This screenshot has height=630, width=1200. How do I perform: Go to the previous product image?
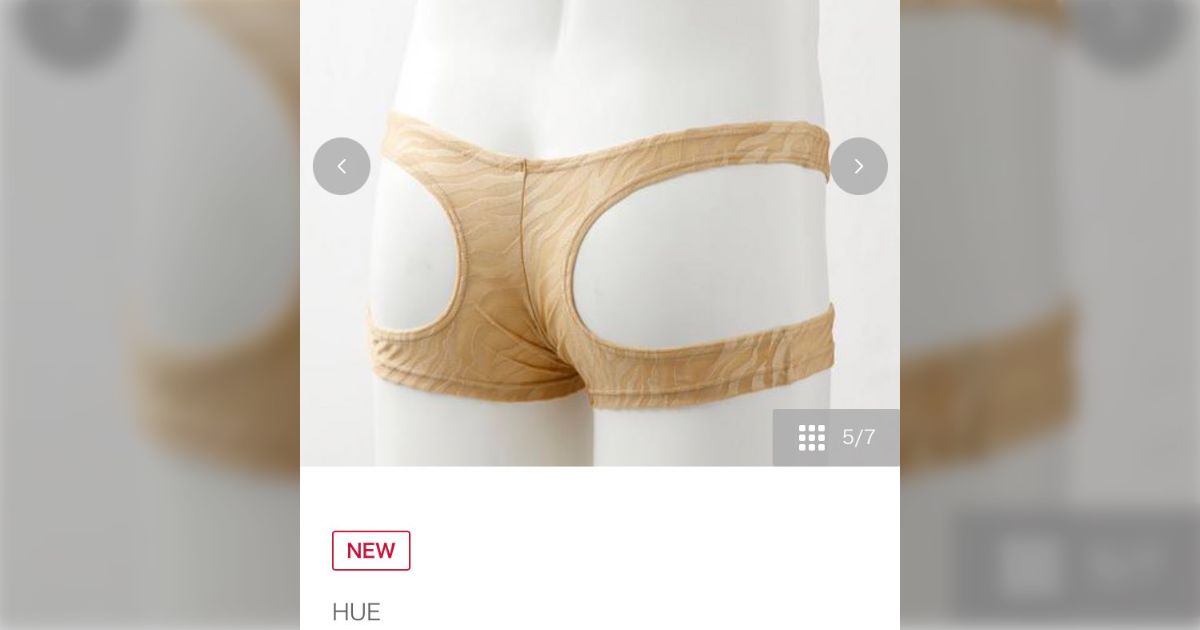(x=341, y=166)
